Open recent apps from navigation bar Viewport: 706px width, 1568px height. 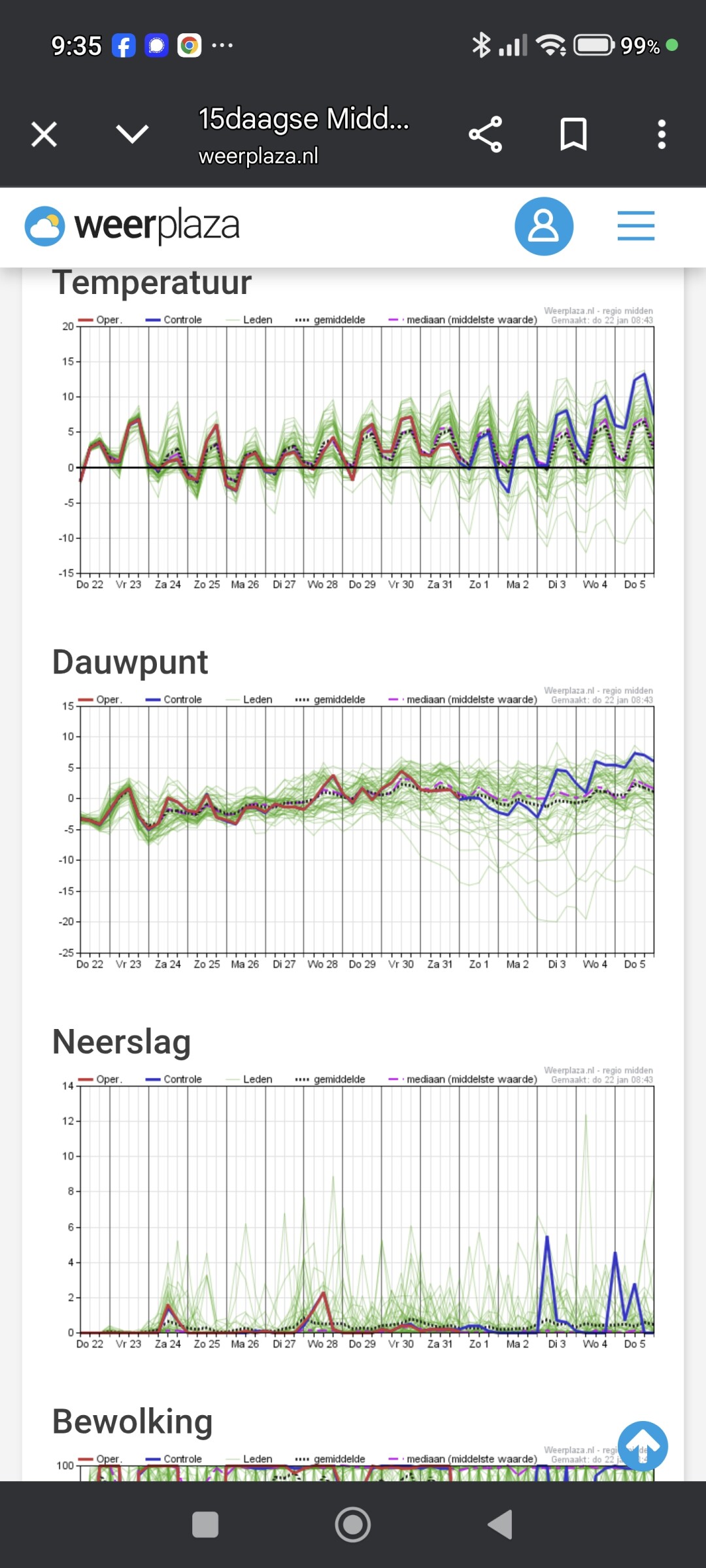pyautogui.click(x=205, y=1525)
